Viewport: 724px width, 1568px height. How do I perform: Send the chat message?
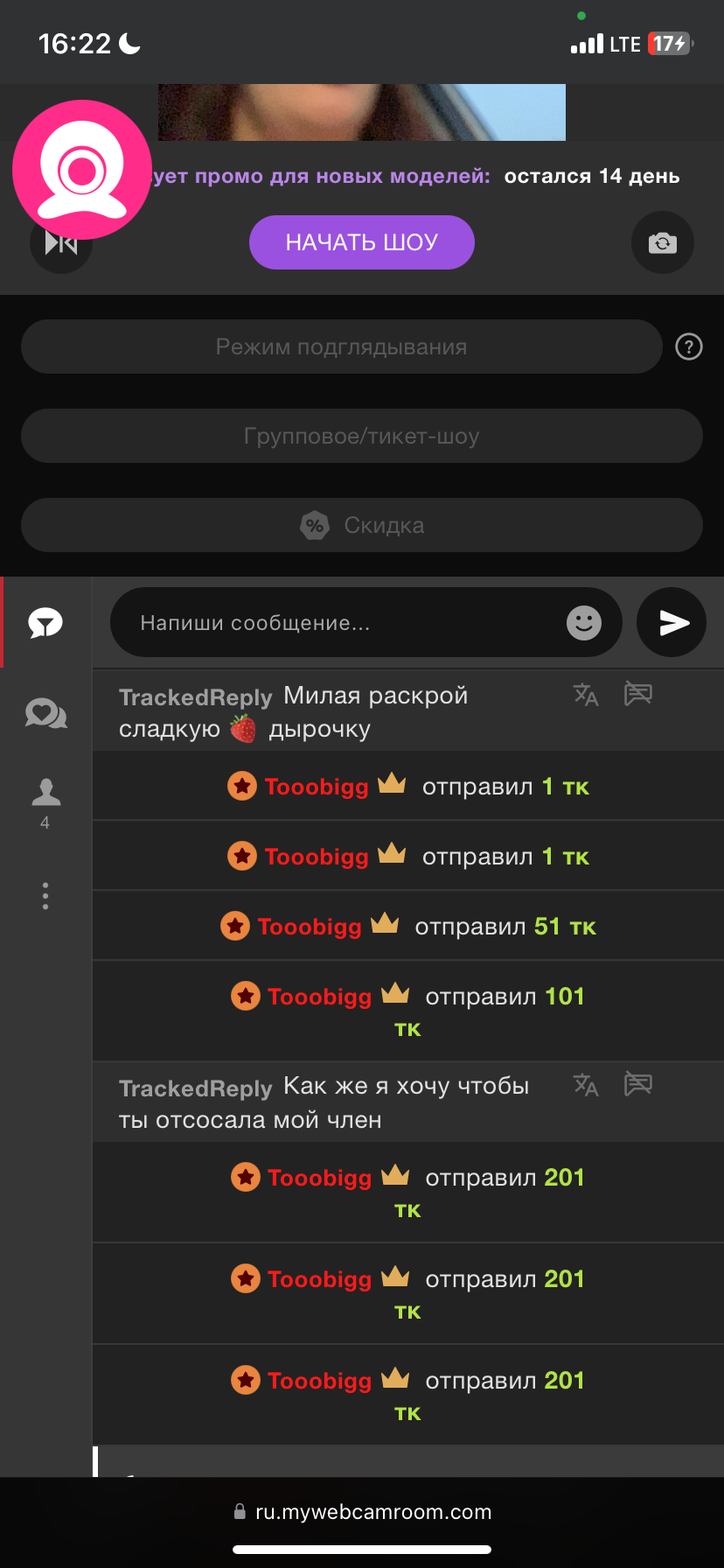[672, 623]
